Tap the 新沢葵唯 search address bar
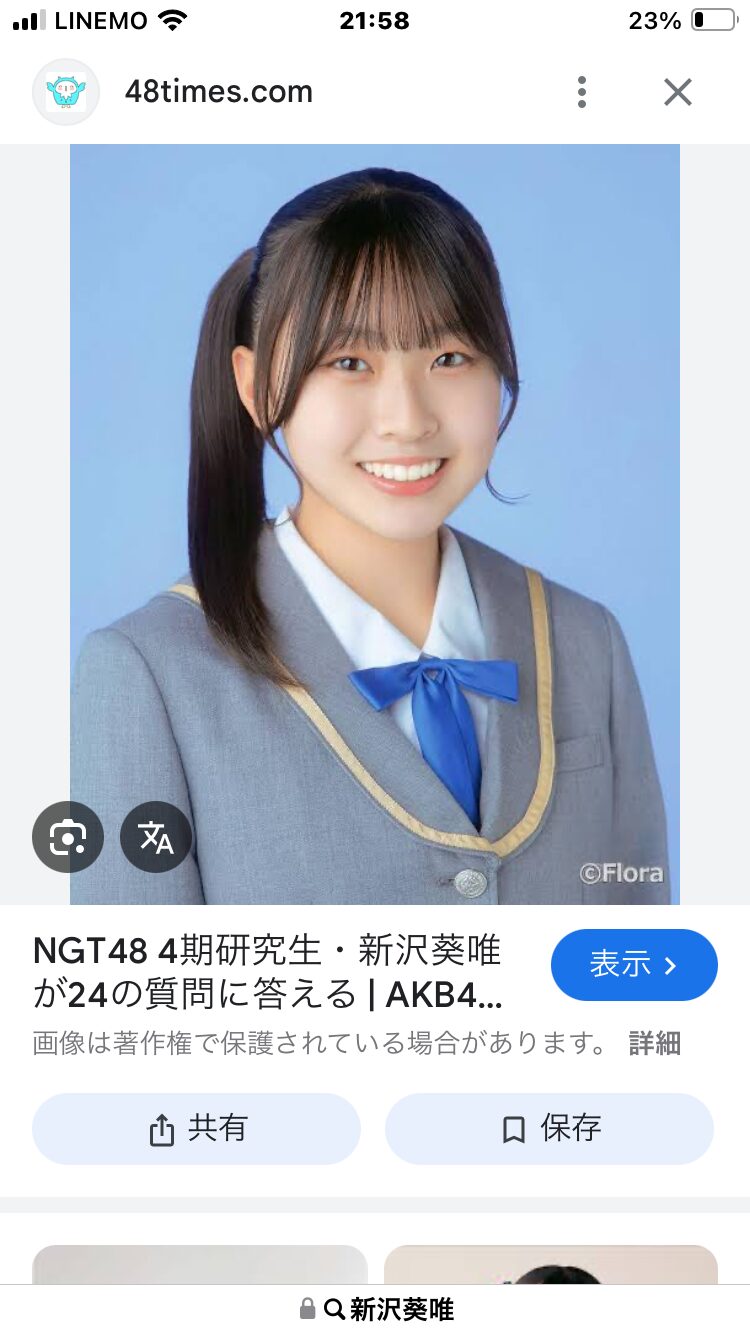The width and height of the screenshot is (750, 1334). tap(376, 1309)
